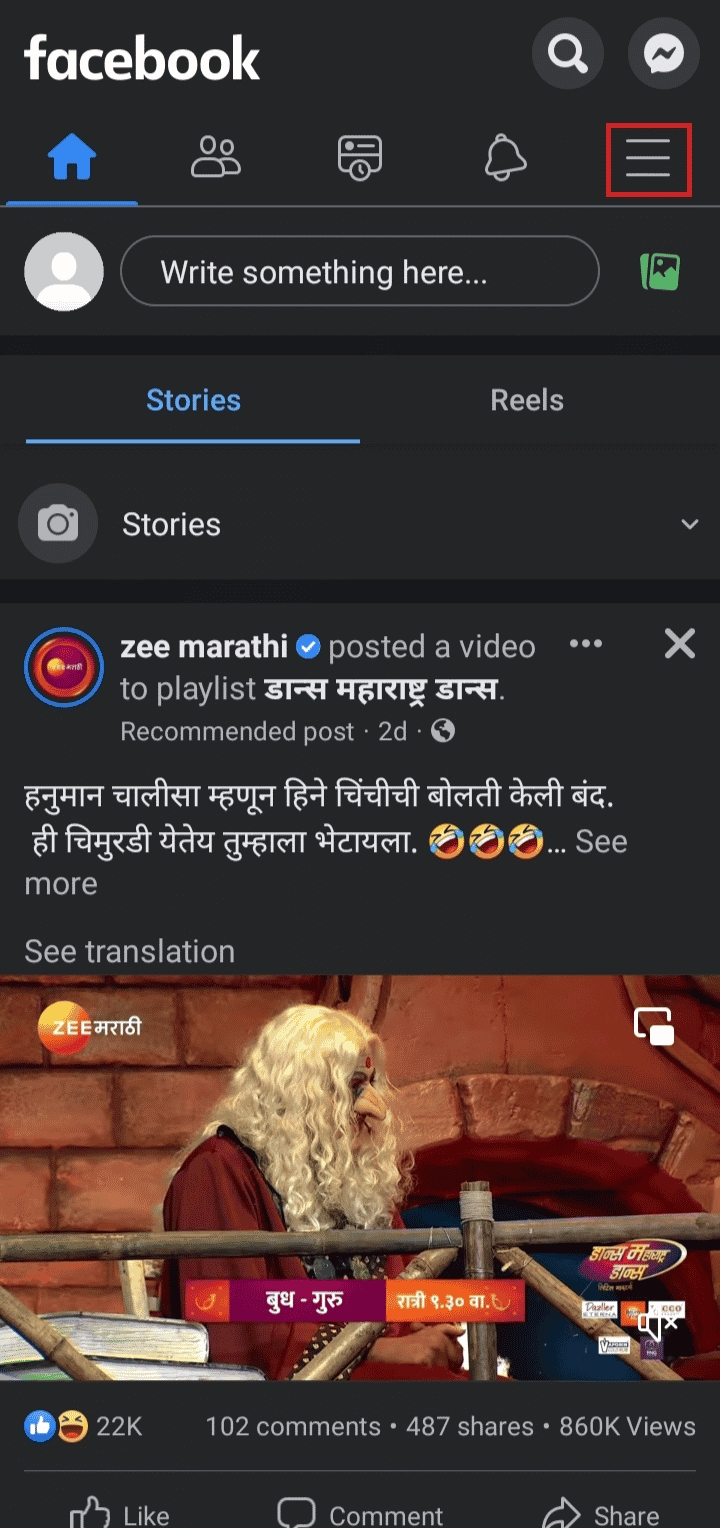
Task: Open the feeds and recent posts tab
Action: (x=360, y=159)
